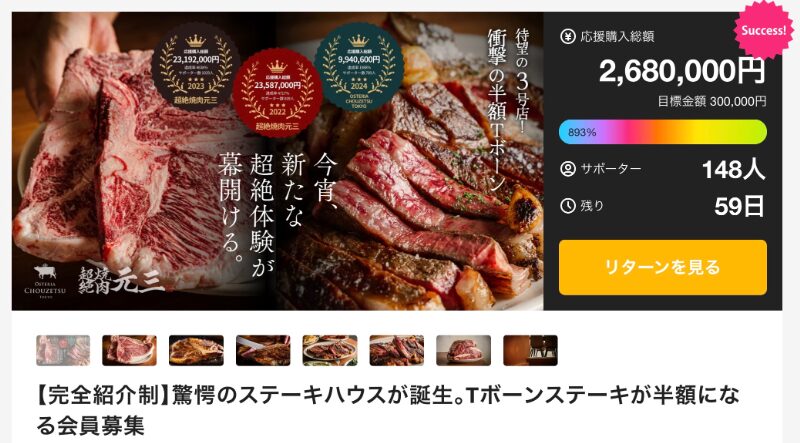Screen dimensions: 800x443
Task: Open the fourth gallery thumbnail
Action: (x=263, y=350)
